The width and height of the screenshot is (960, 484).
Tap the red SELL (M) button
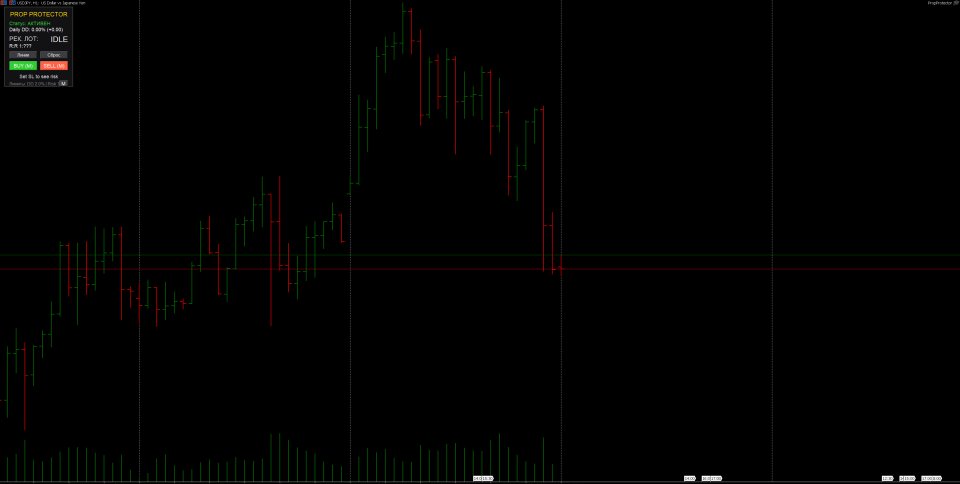(x=54, y=65)
